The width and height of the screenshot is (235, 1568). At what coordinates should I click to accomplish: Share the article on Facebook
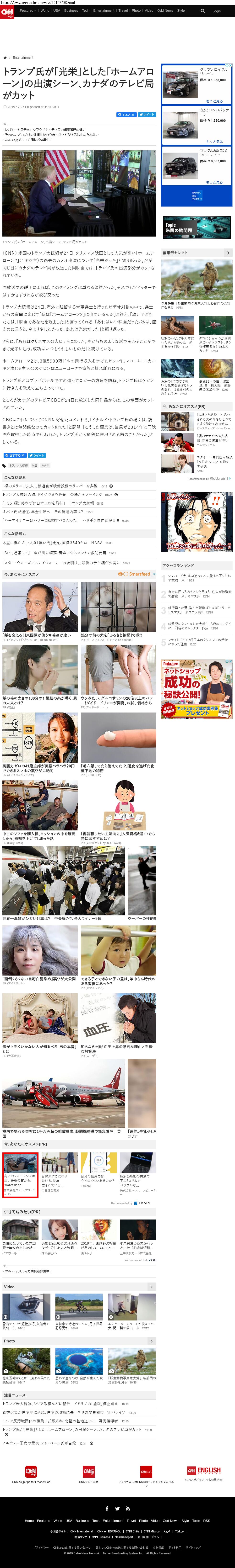pos(127,114)
